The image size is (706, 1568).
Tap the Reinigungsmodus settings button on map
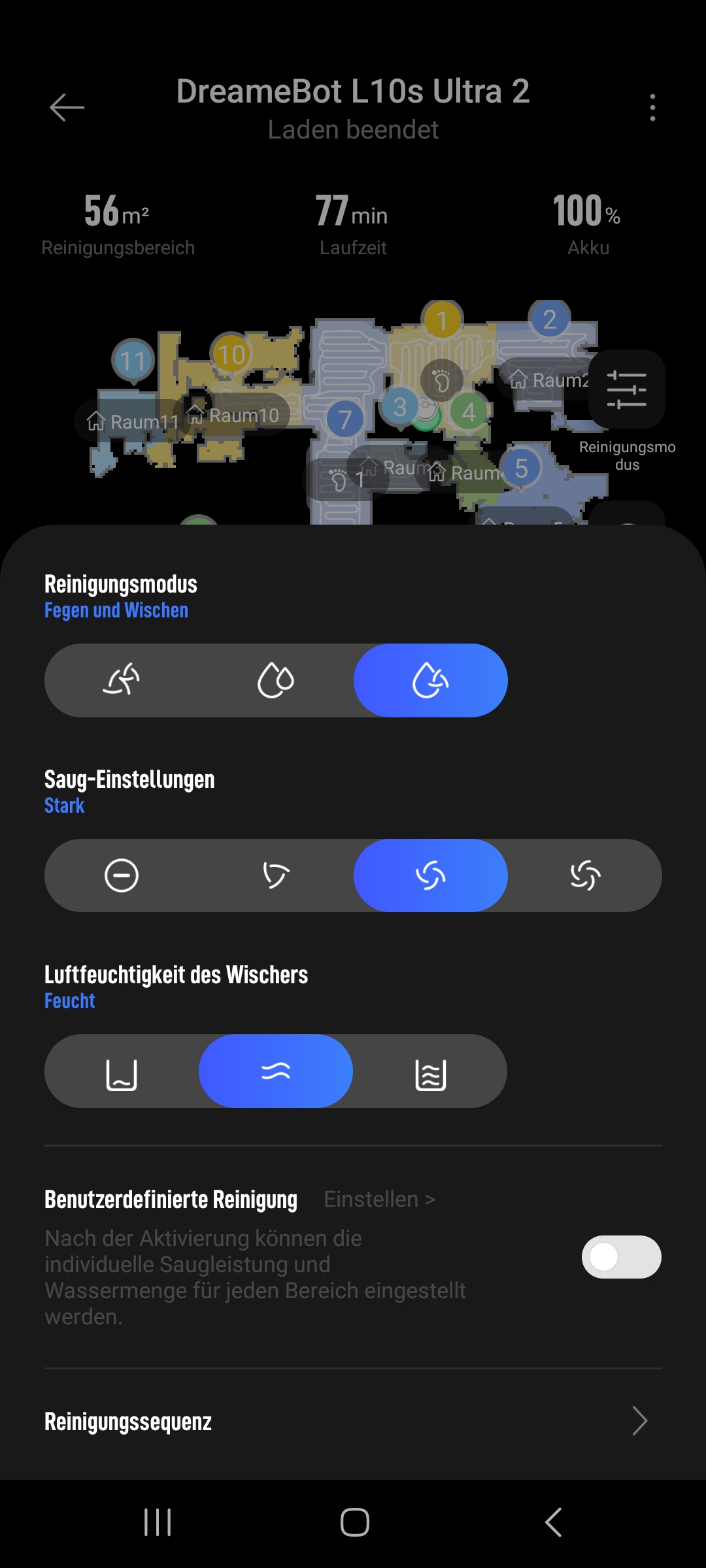click(x=627, y=389)
